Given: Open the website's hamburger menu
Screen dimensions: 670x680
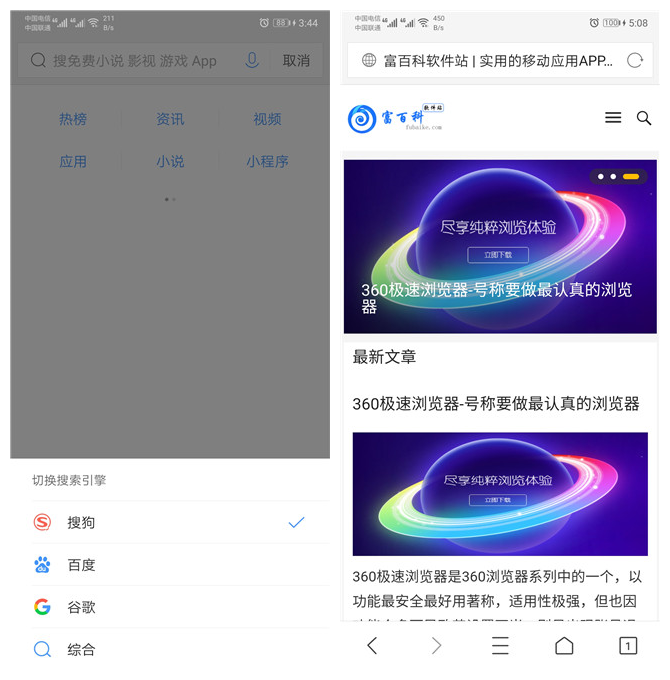Looking at the screenshot, I should click(613, 118).
